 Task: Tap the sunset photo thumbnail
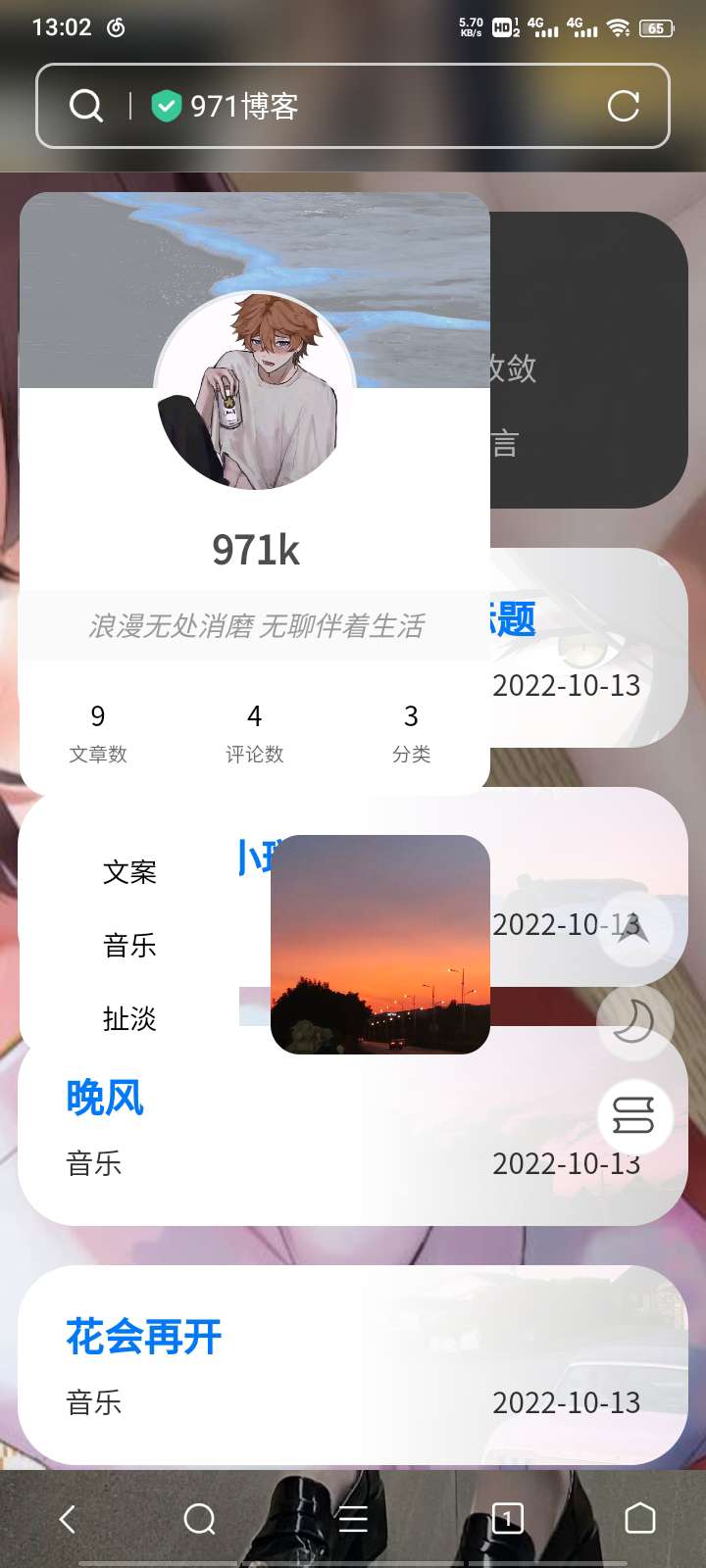point(379,944)
